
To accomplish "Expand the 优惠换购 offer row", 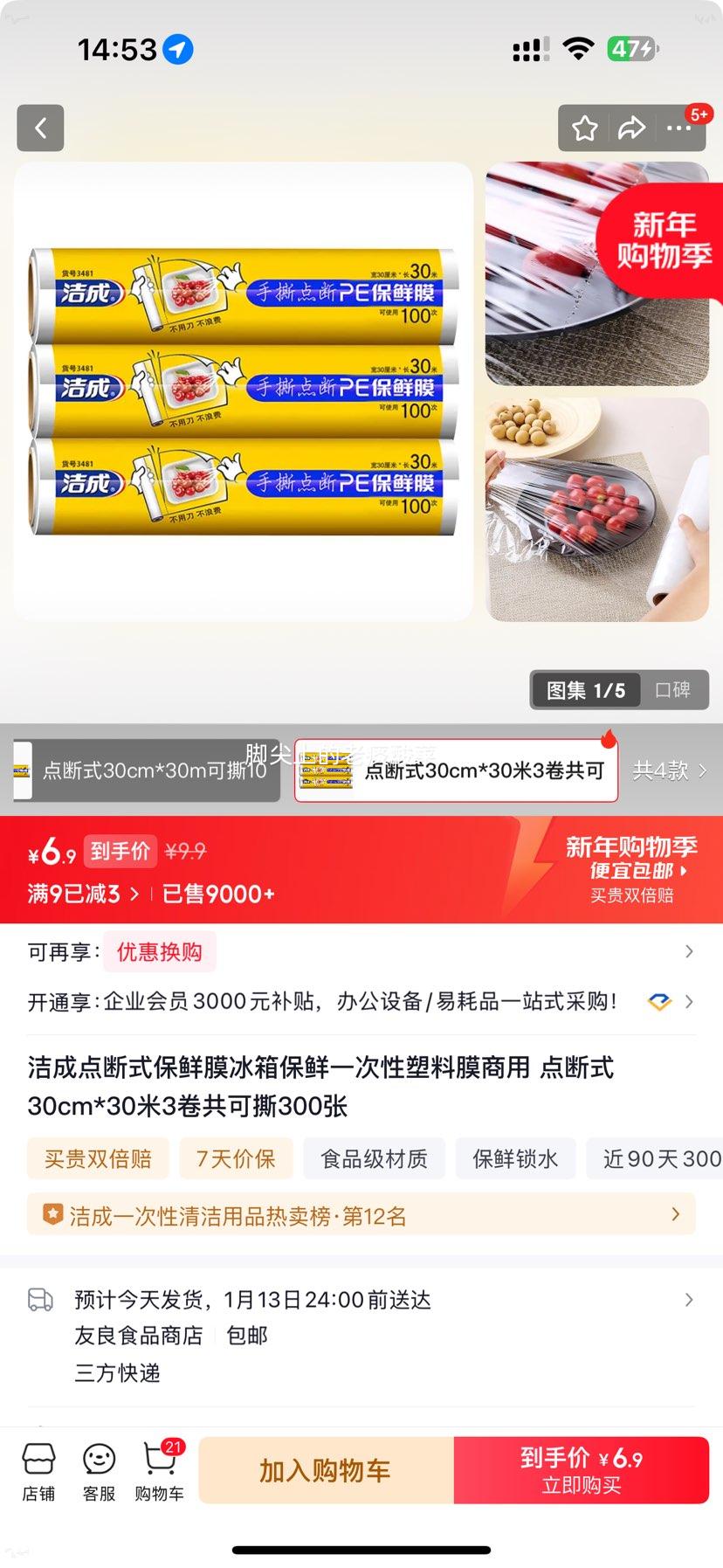I will click(161, 951).
